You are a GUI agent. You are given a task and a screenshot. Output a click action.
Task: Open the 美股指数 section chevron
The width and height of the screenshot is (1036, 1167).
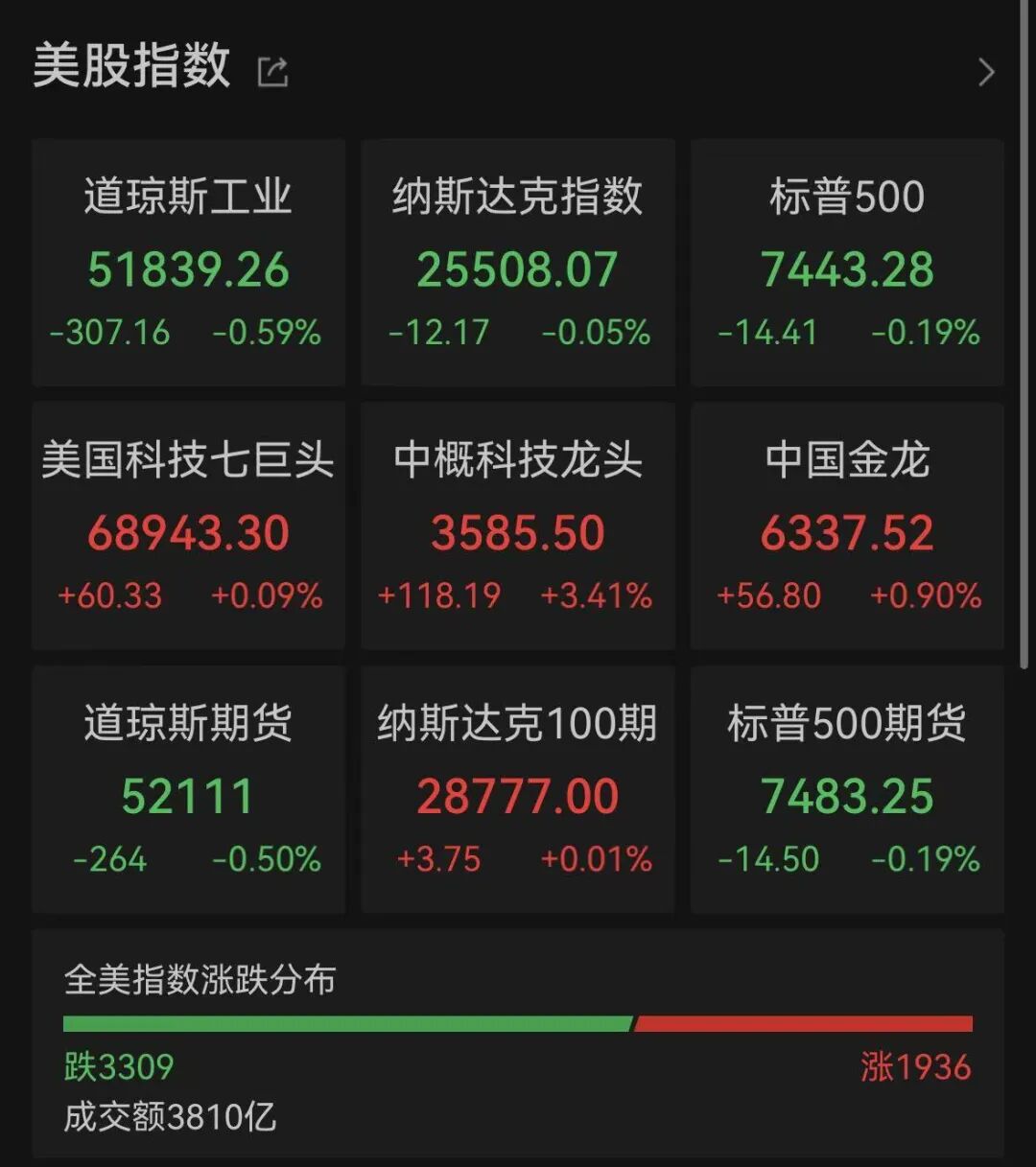click(986, 72)
